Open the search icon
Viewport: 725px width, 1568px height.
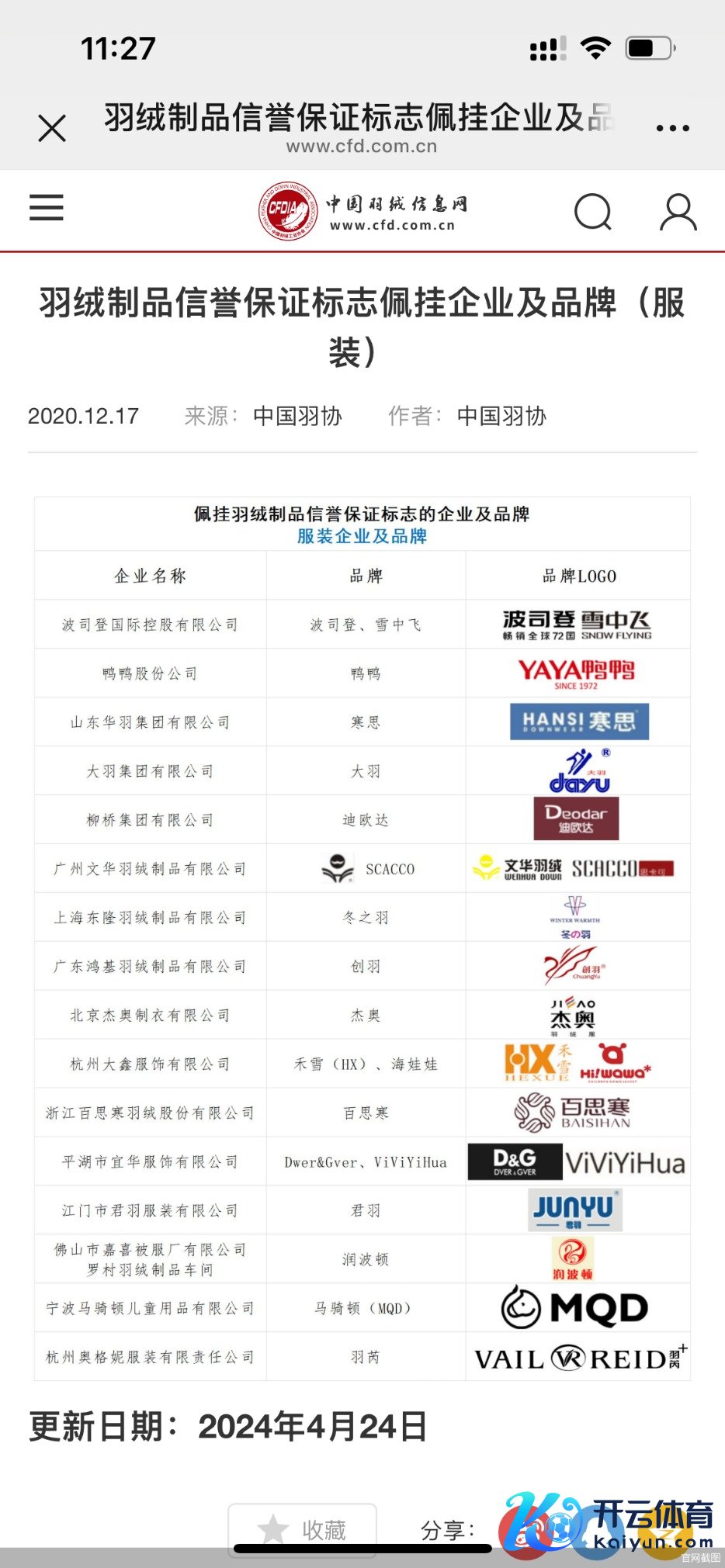click(x=593, y=210)
